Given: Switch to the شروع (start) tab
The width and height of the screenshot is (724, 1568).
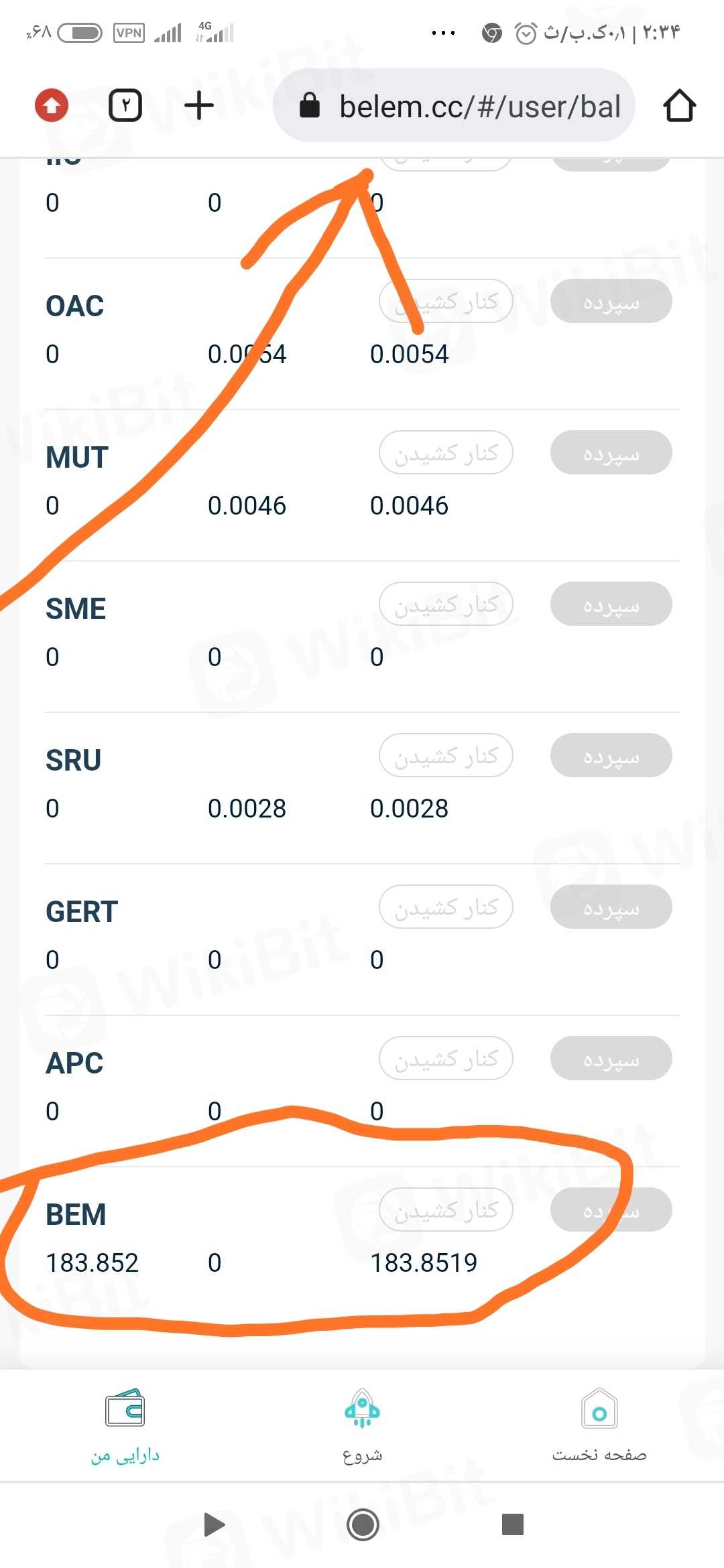Looking at the screenshot, I should point(362,1425).
